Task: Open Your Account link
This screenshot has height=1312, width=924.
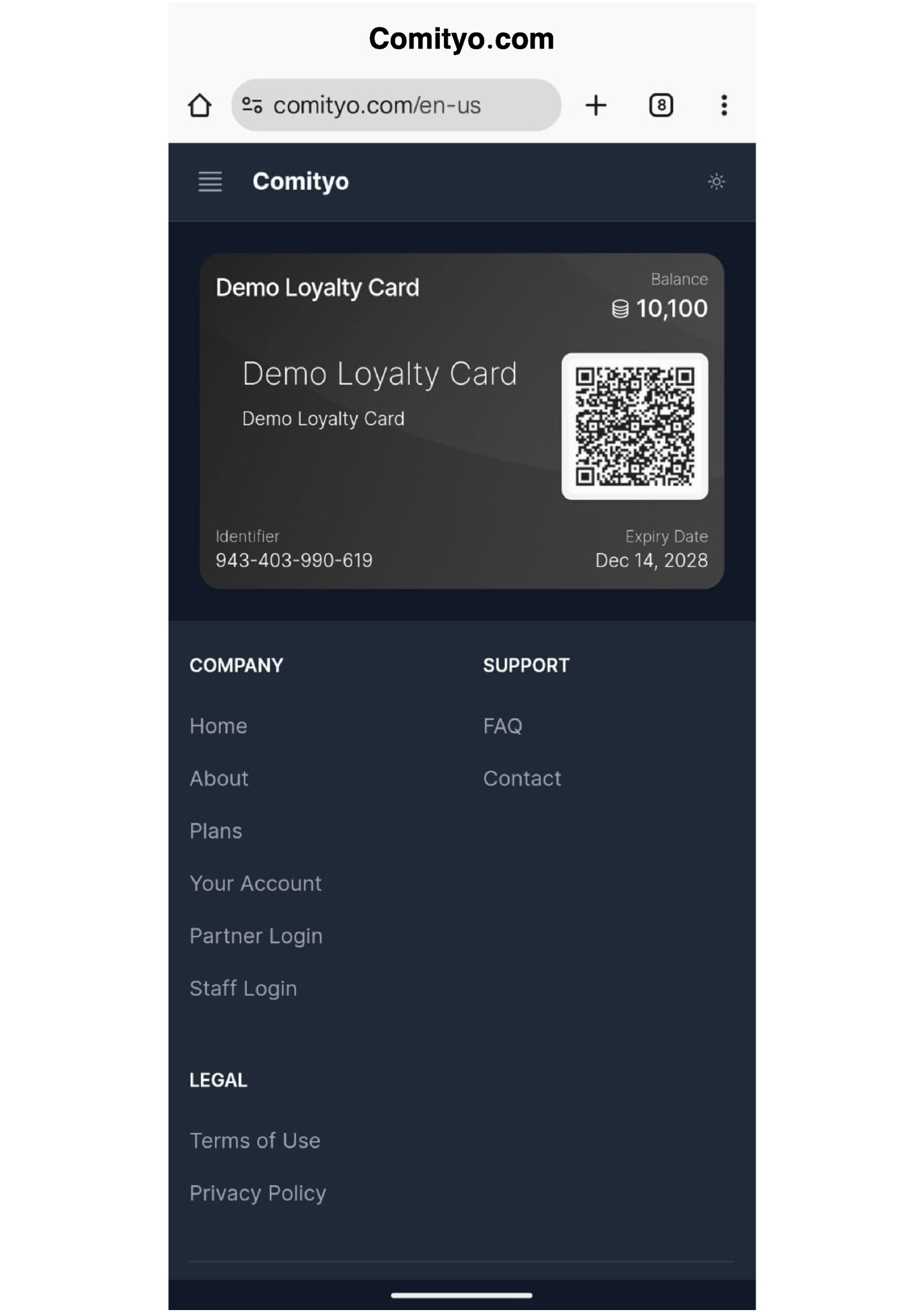Action: tap(255, 883)
